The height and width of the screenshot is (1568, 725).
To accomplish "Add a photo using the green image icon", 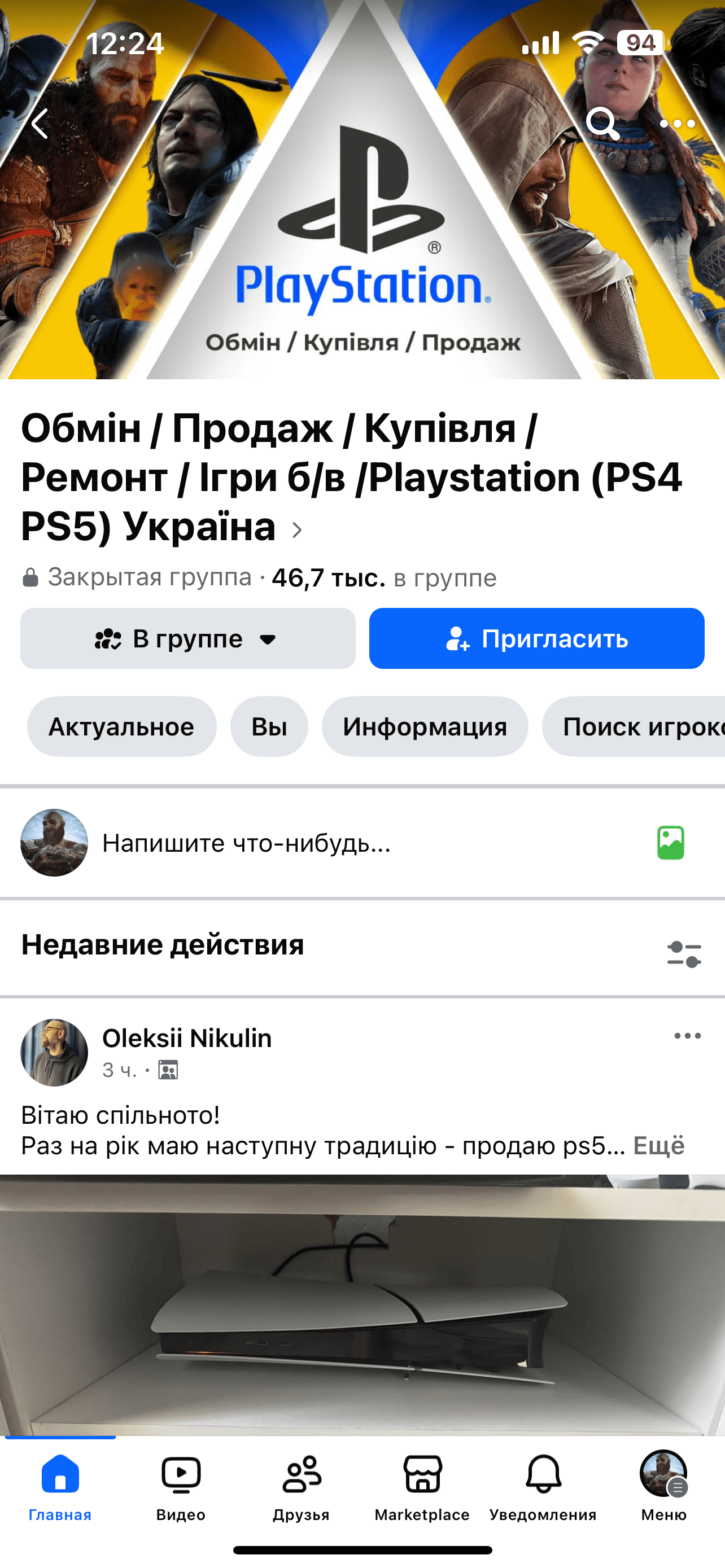I will pos(671,843).
